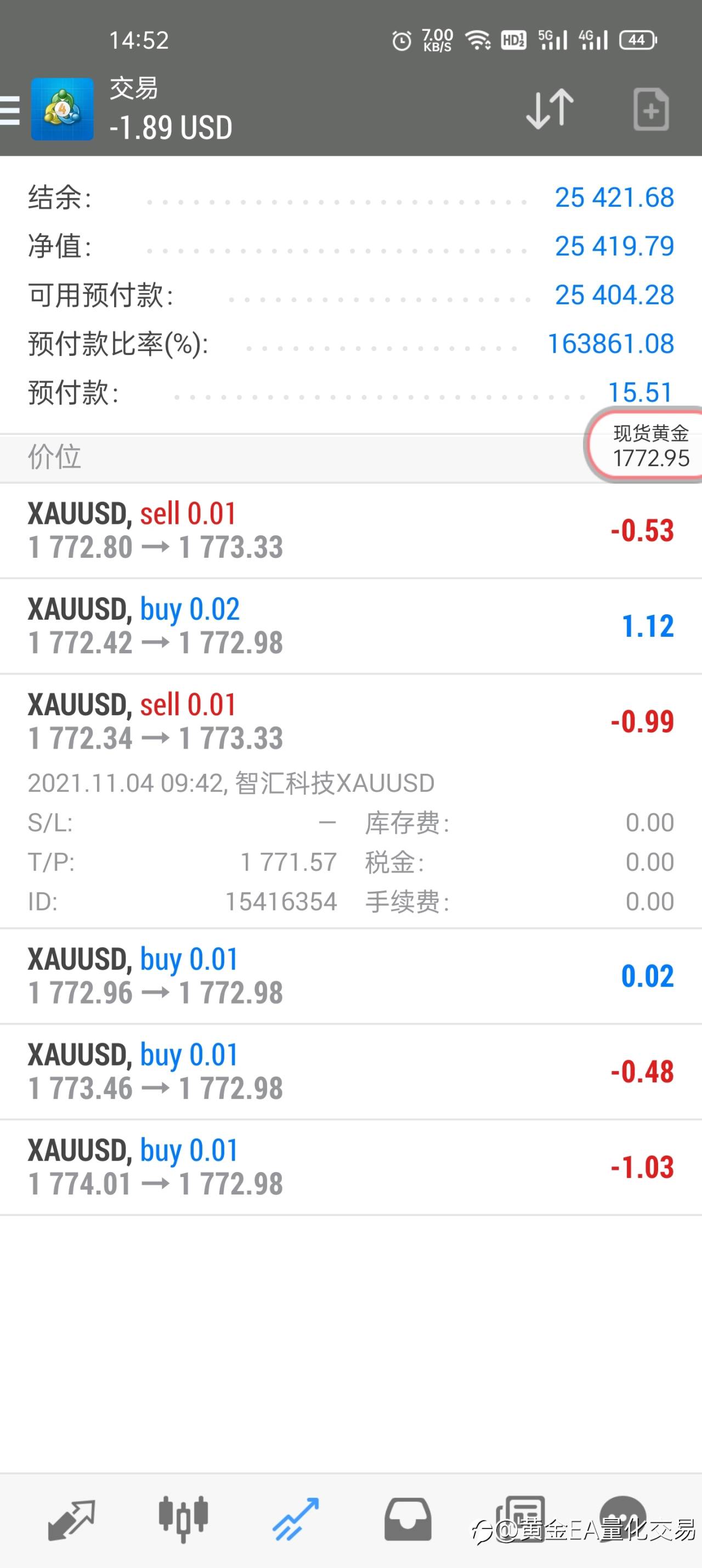Expand the buy 0.01 position at 1773.46

350,1072
